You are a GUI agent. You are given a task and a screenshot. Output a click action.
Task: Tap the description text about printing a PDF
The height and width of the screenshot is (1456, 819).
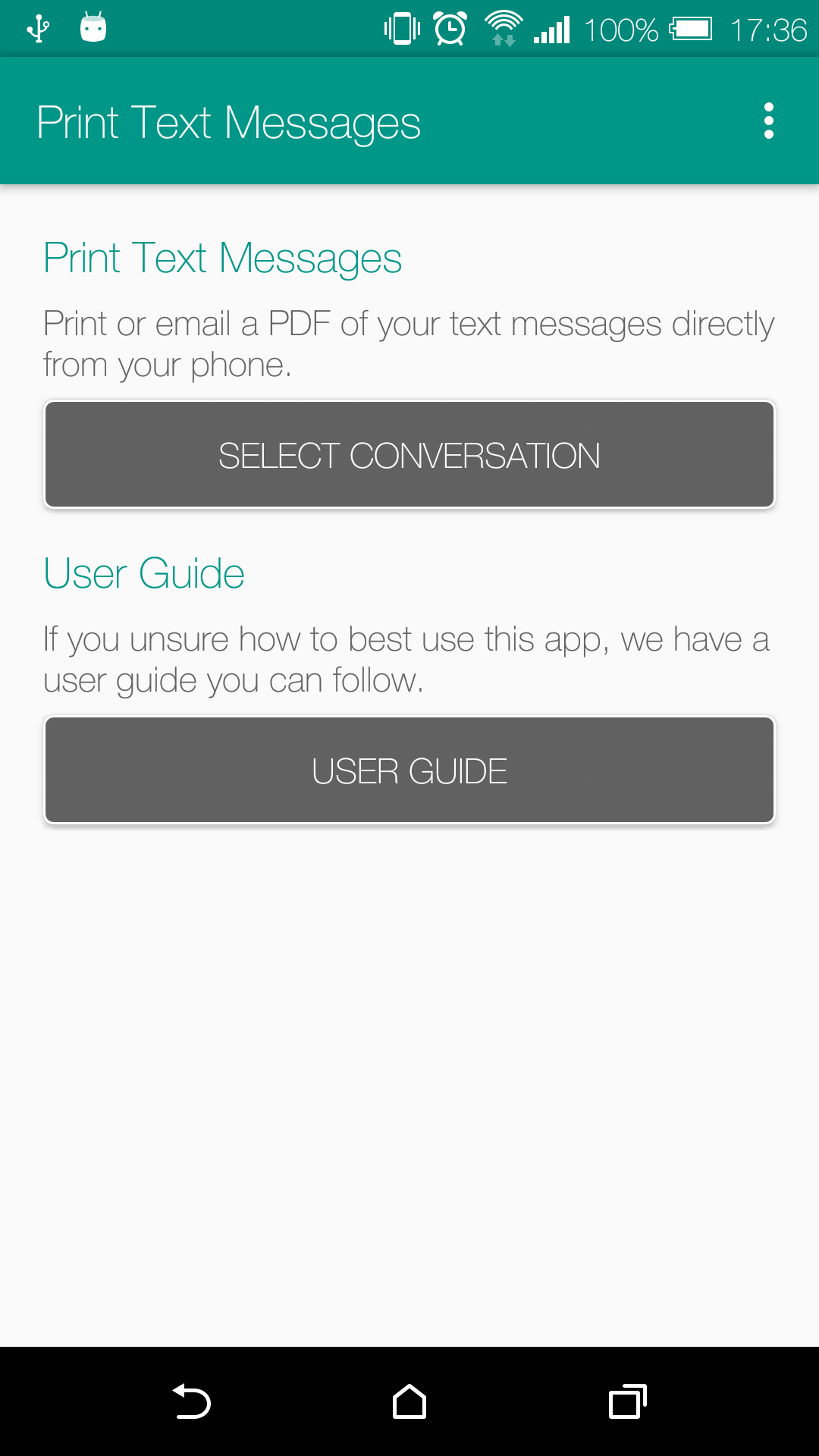[408, 343]
